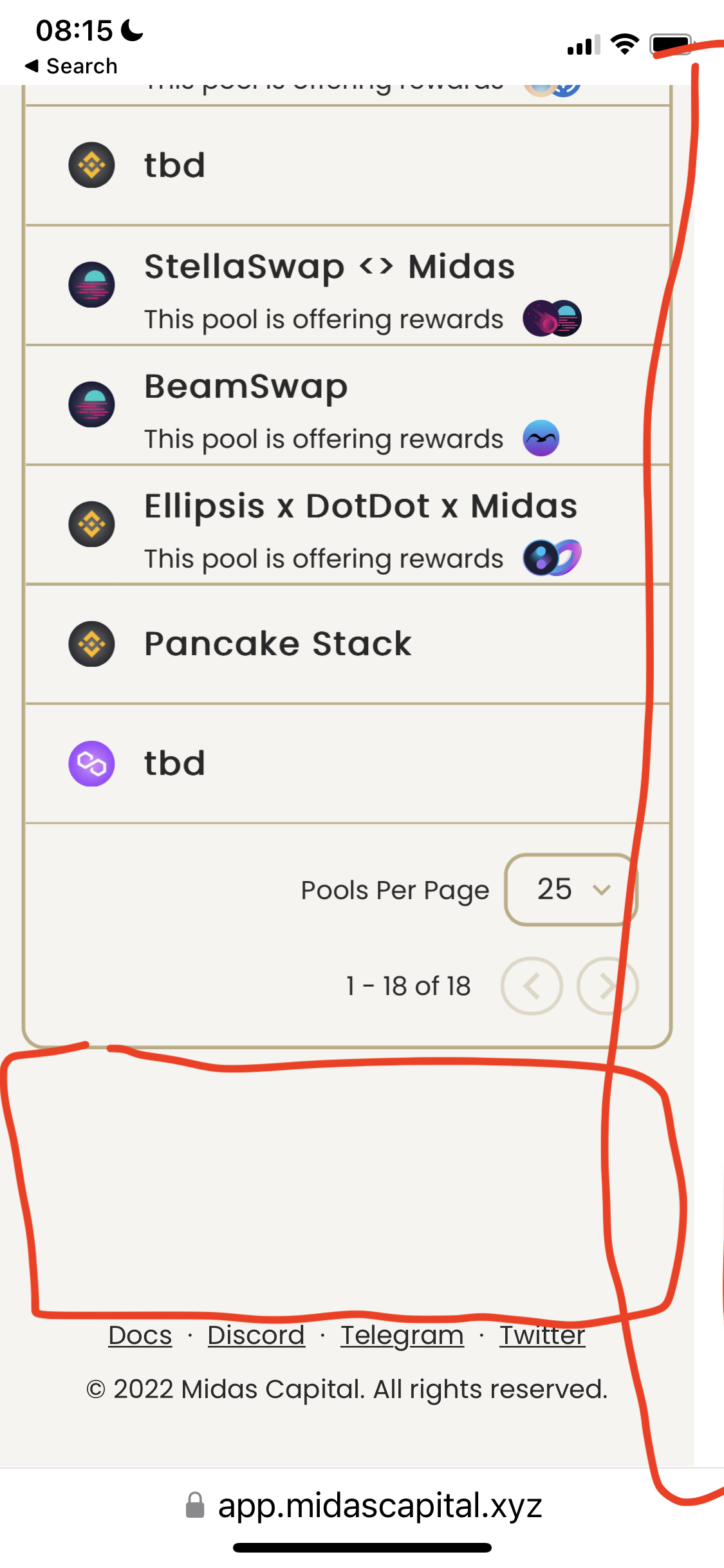The width and height of the screenshot is (724, 1568).
Task: Select the BNB Chain icon next to tbd pool
Action: 91,165
